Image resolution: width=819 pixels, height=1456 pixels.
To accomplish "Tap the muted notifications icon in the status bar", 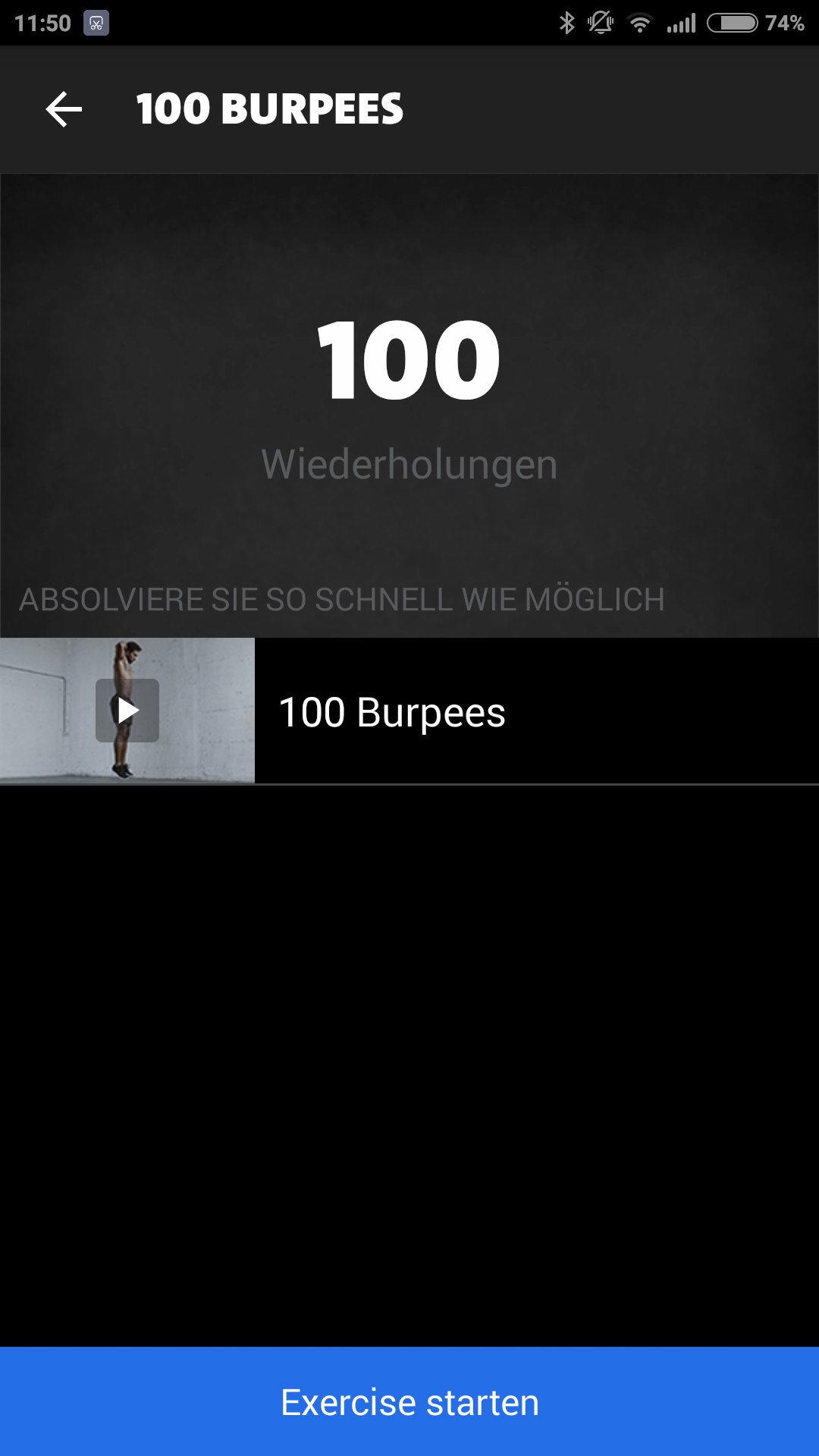I will (x=598, y=22).
